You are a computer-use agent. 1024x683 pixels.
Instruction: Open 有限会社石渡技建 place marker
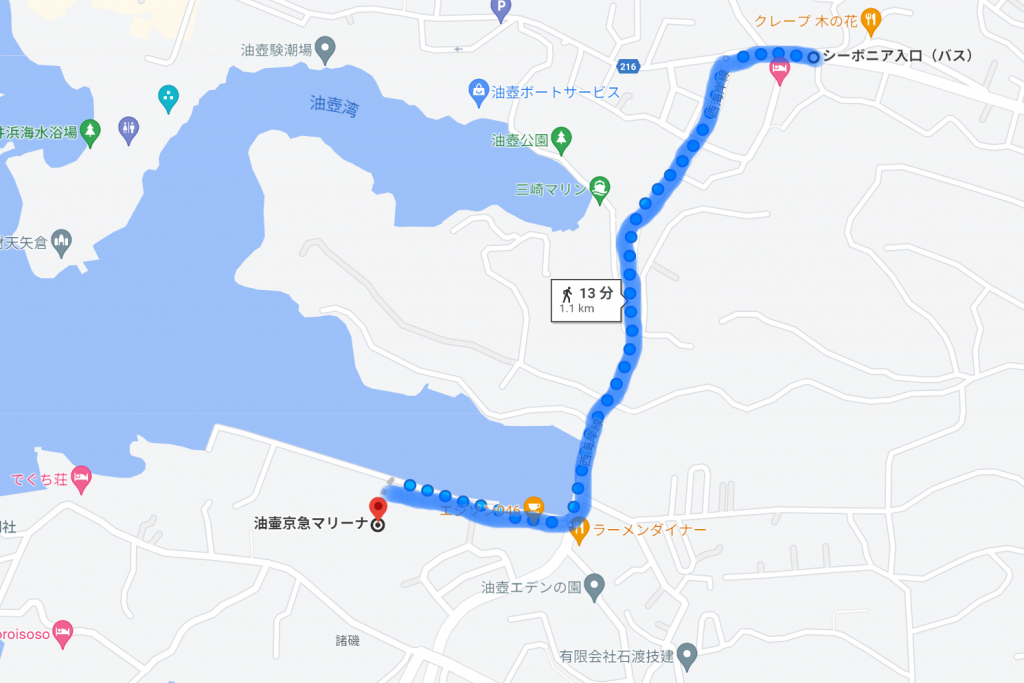point(686,655)
